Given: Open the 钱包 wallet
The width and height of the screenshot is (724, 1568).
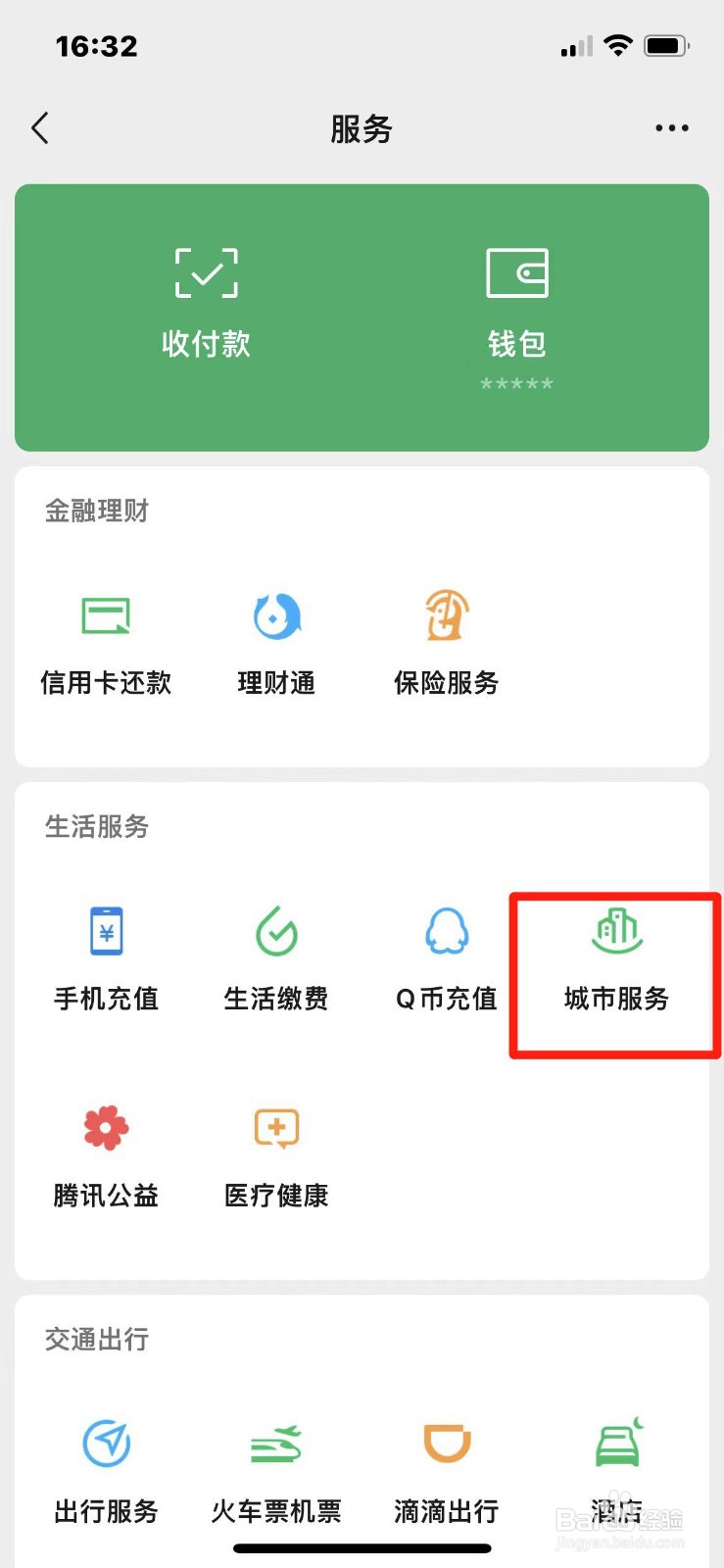Looking at the screenshot, I should (516, 304).
